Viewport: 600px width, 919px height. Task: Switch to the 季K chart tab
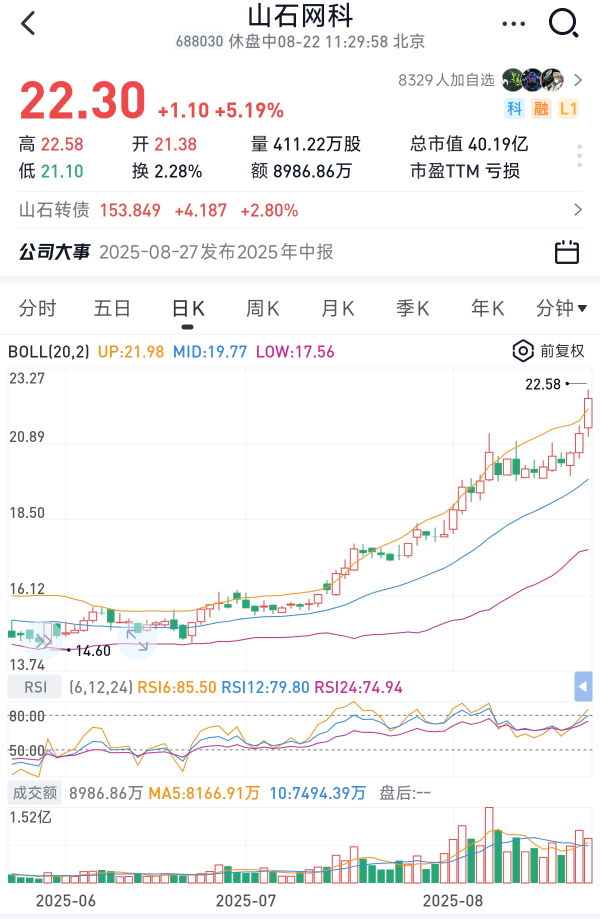(x=412, y=308)
